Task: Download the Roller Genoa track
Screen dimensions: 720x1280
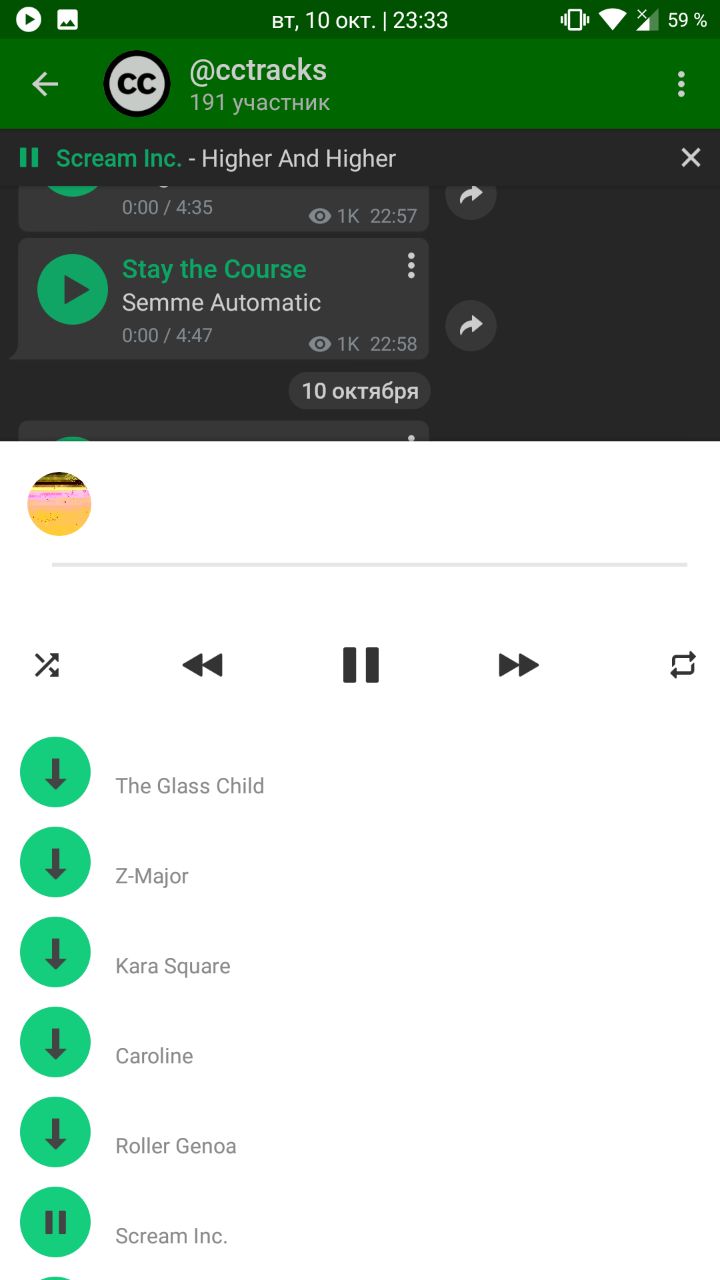Action: click(x=55, y=1133)
